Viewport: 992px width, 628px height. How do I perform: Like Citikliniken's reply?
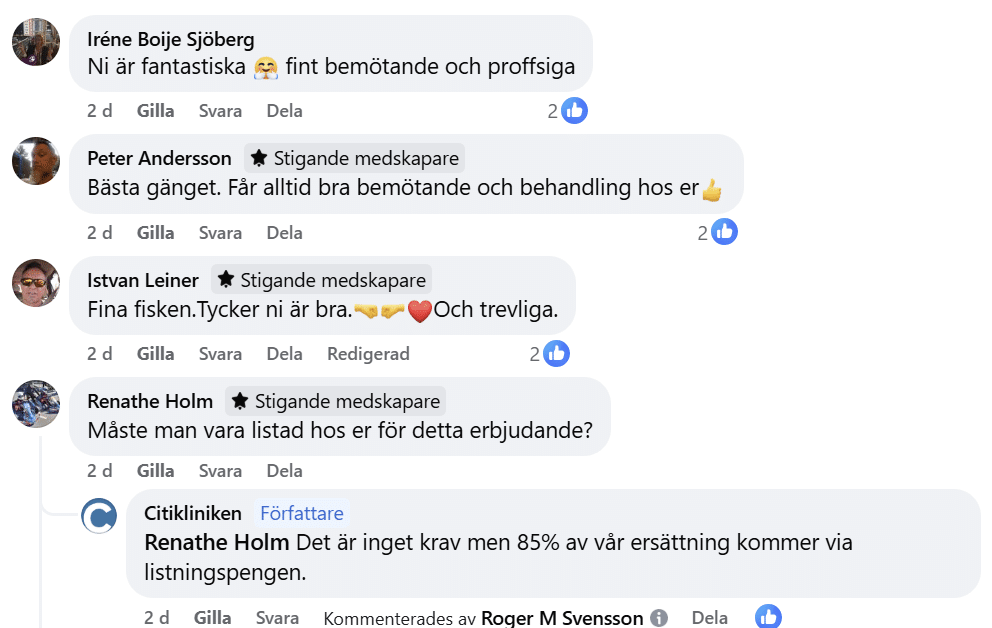click(x=212, y=618)
